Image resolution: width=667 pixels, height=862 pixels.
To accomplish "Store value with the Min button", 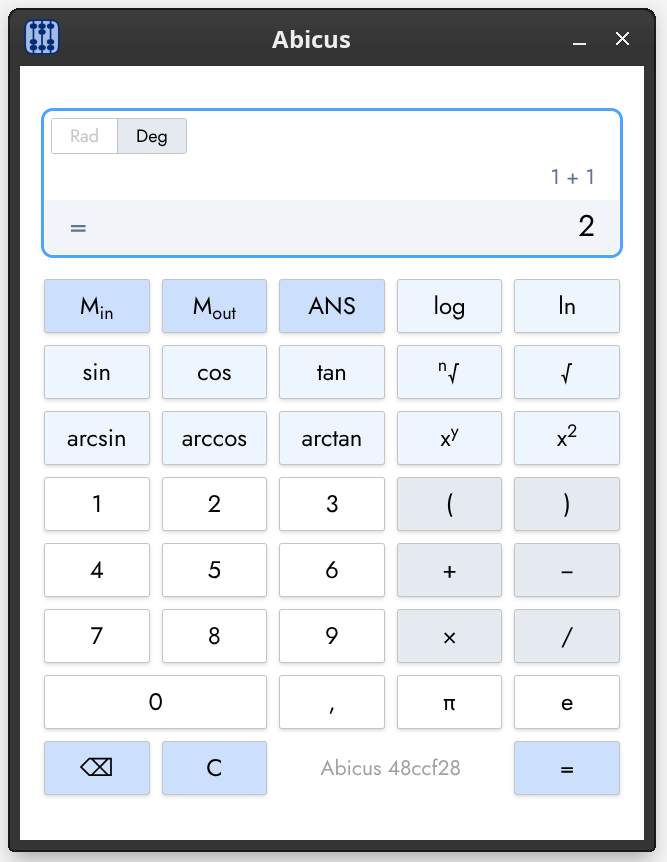I will pos(97,306).
